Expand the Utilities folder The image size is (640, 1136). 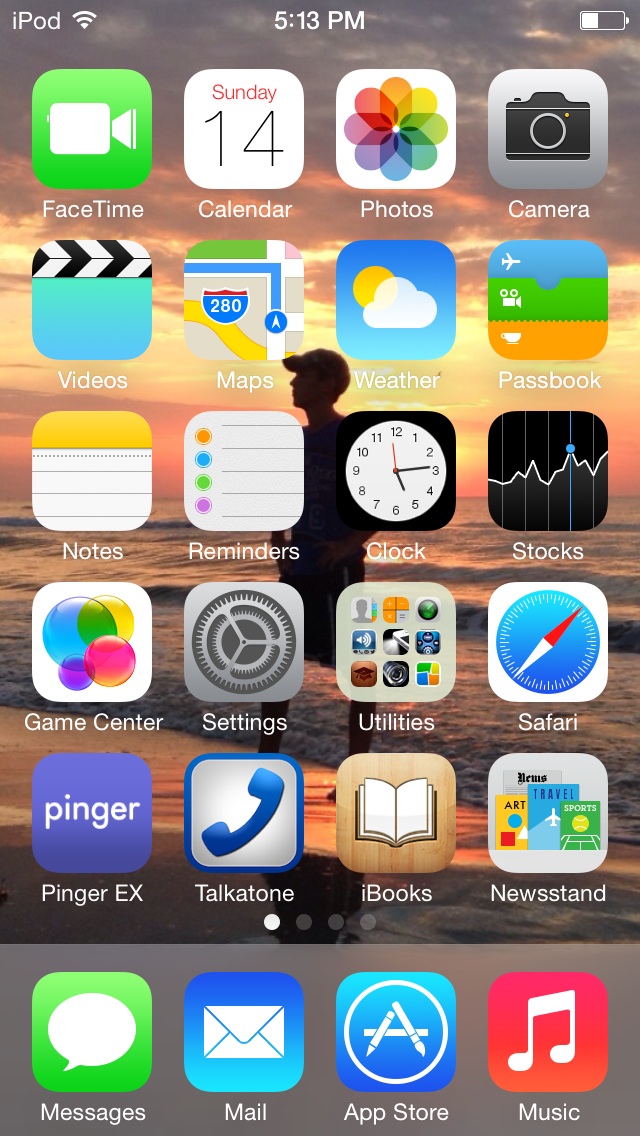[396, 642]
